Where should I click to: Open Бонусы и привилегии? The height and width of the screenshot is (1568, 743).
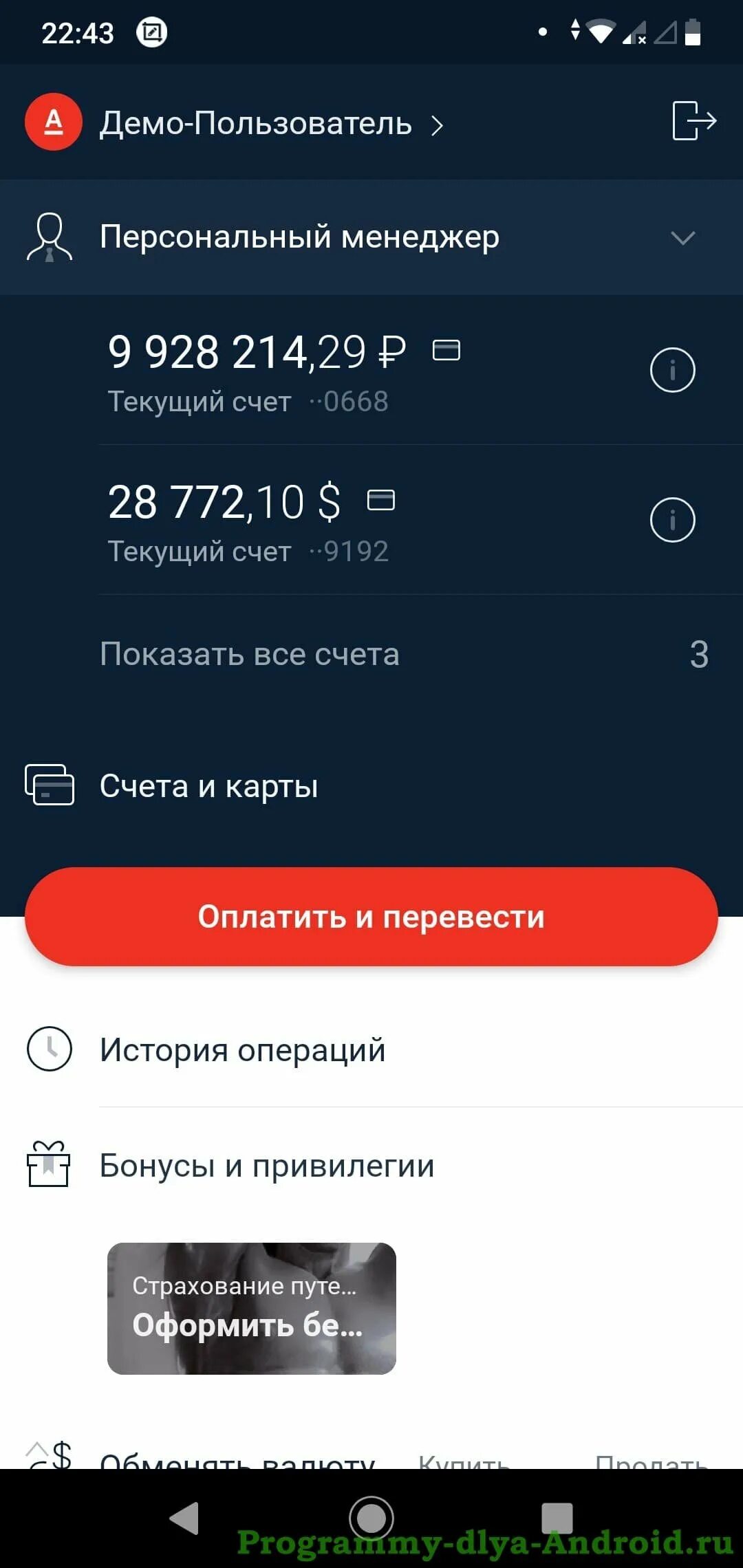pos(267,1166)
